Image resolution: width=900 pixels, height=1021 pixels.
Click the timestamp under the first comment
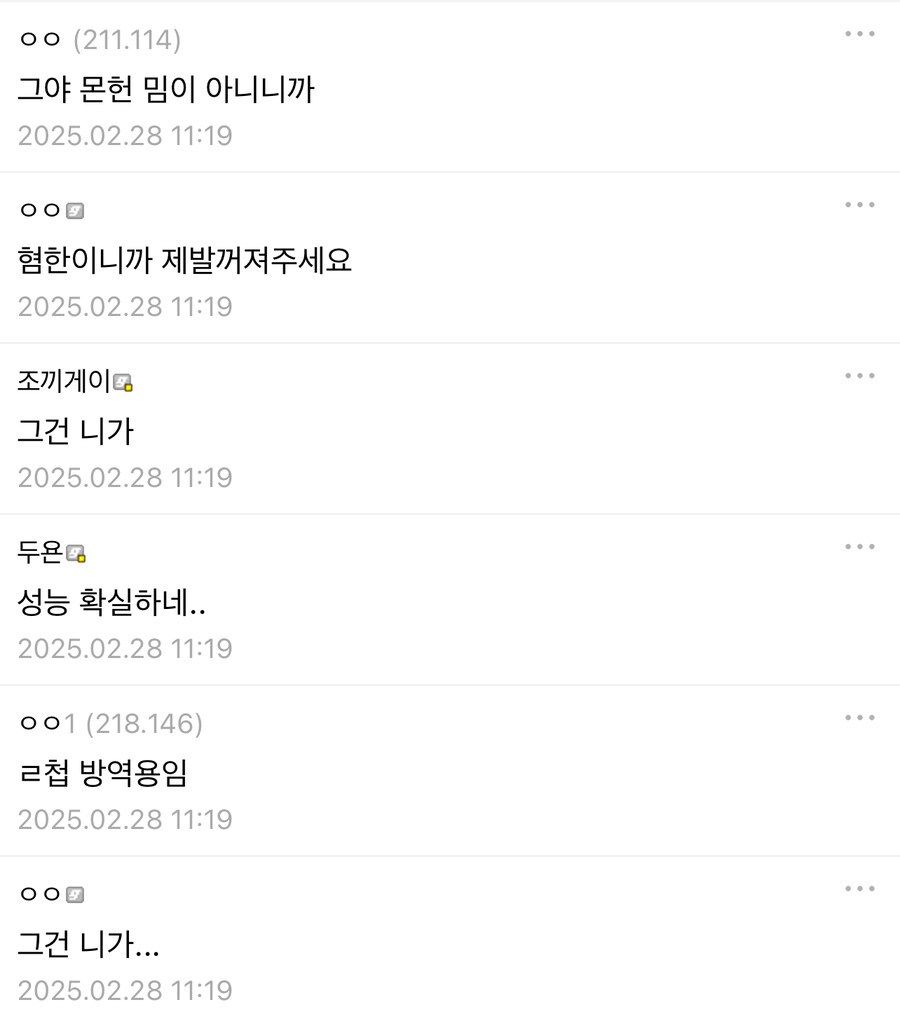point(125,135)
